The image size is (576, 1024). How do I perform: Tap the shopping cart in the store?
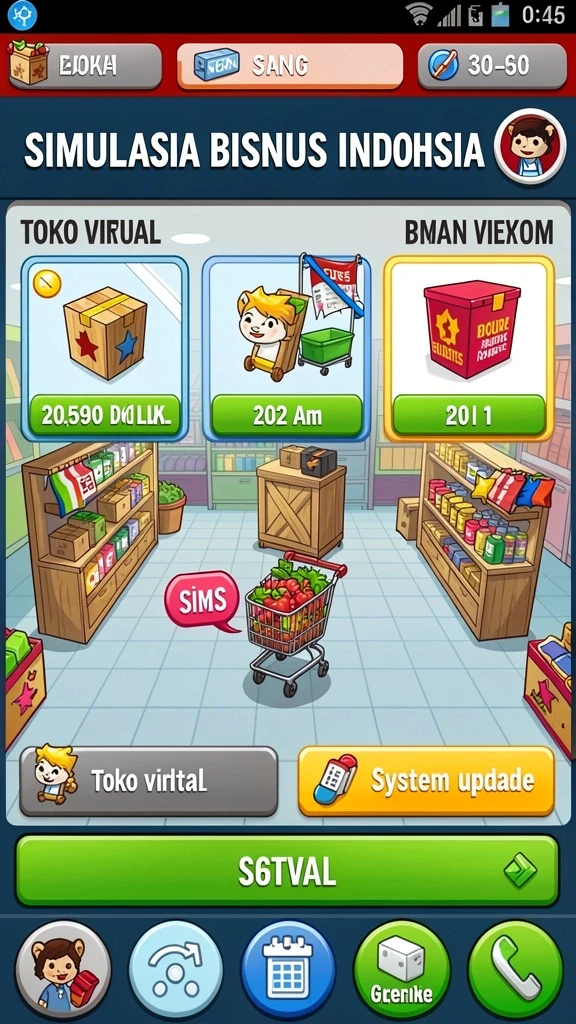tap(293, 622)
